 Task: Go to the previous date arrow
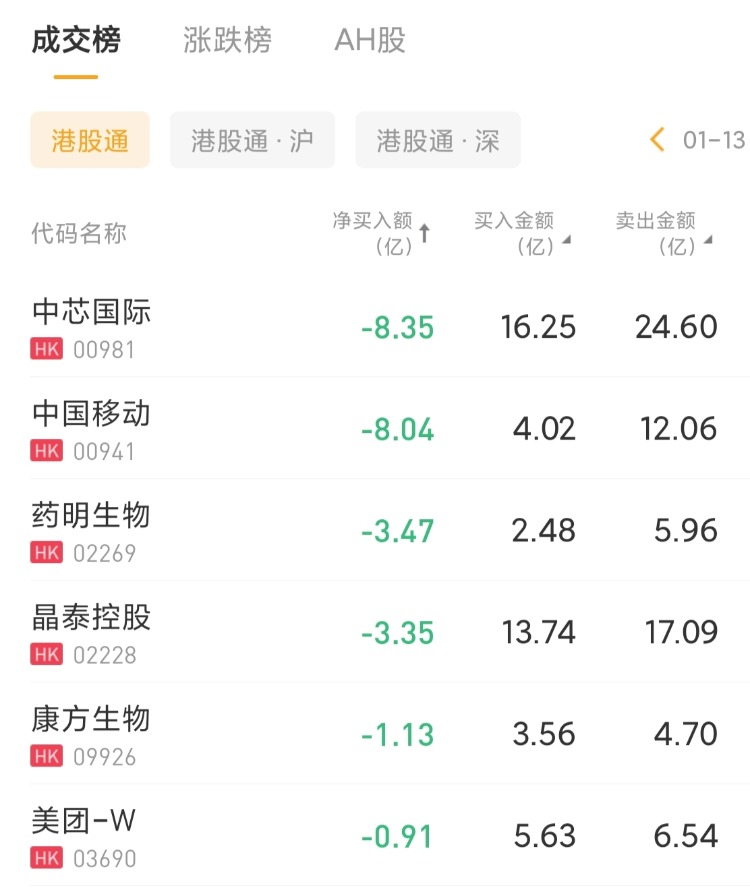click(657, 140)
